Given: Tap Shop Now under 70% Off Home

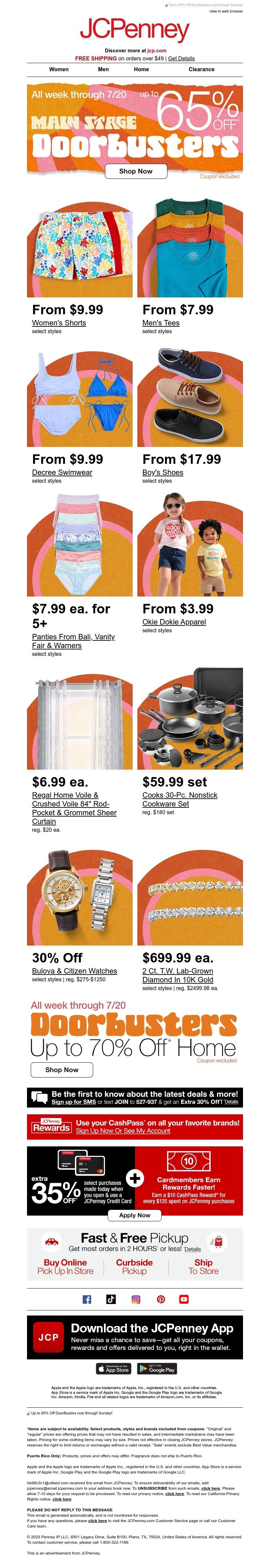Looking at the screenshot, I should coord(61,1069).
